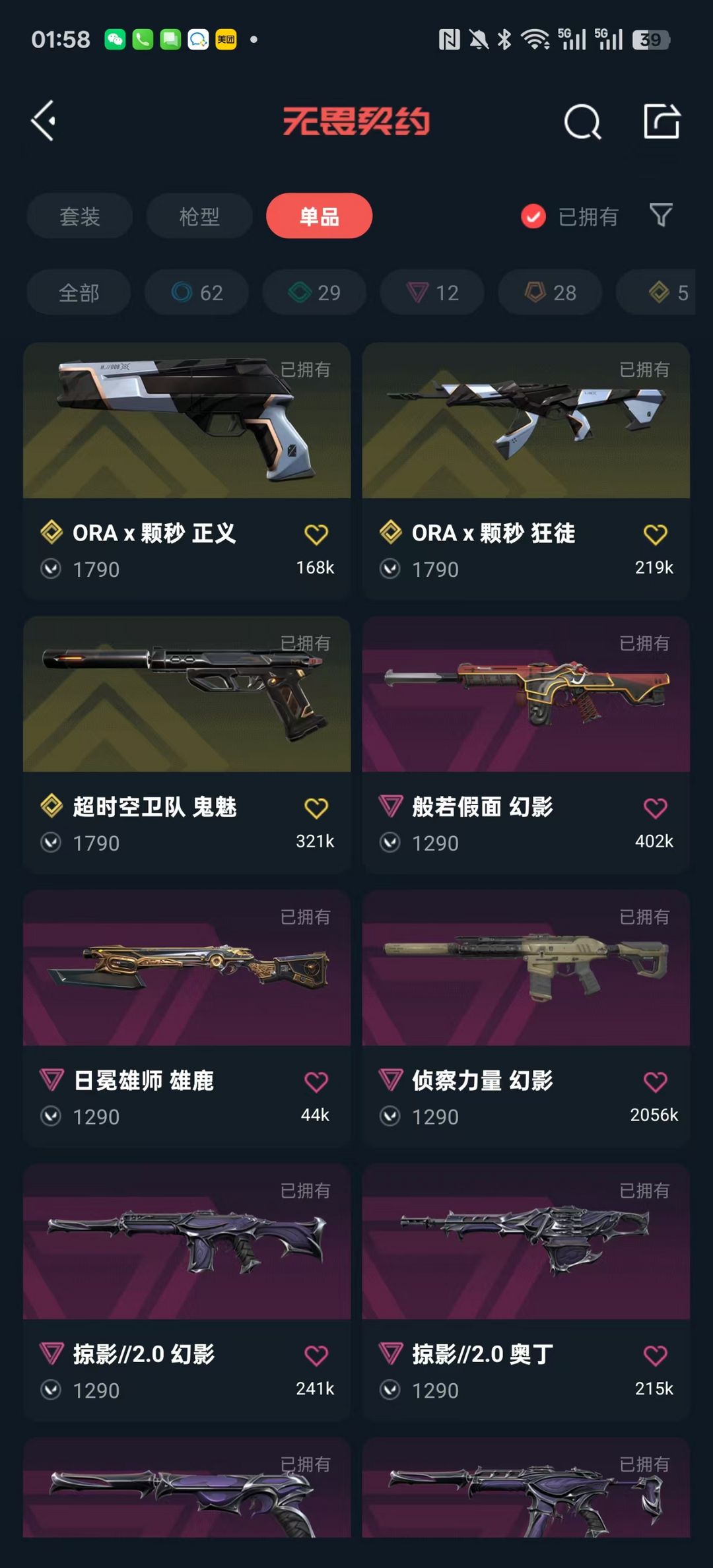Screen dimensions: 713x1568
Task: Select the 全部 filter chip
Action: (79, 292)
